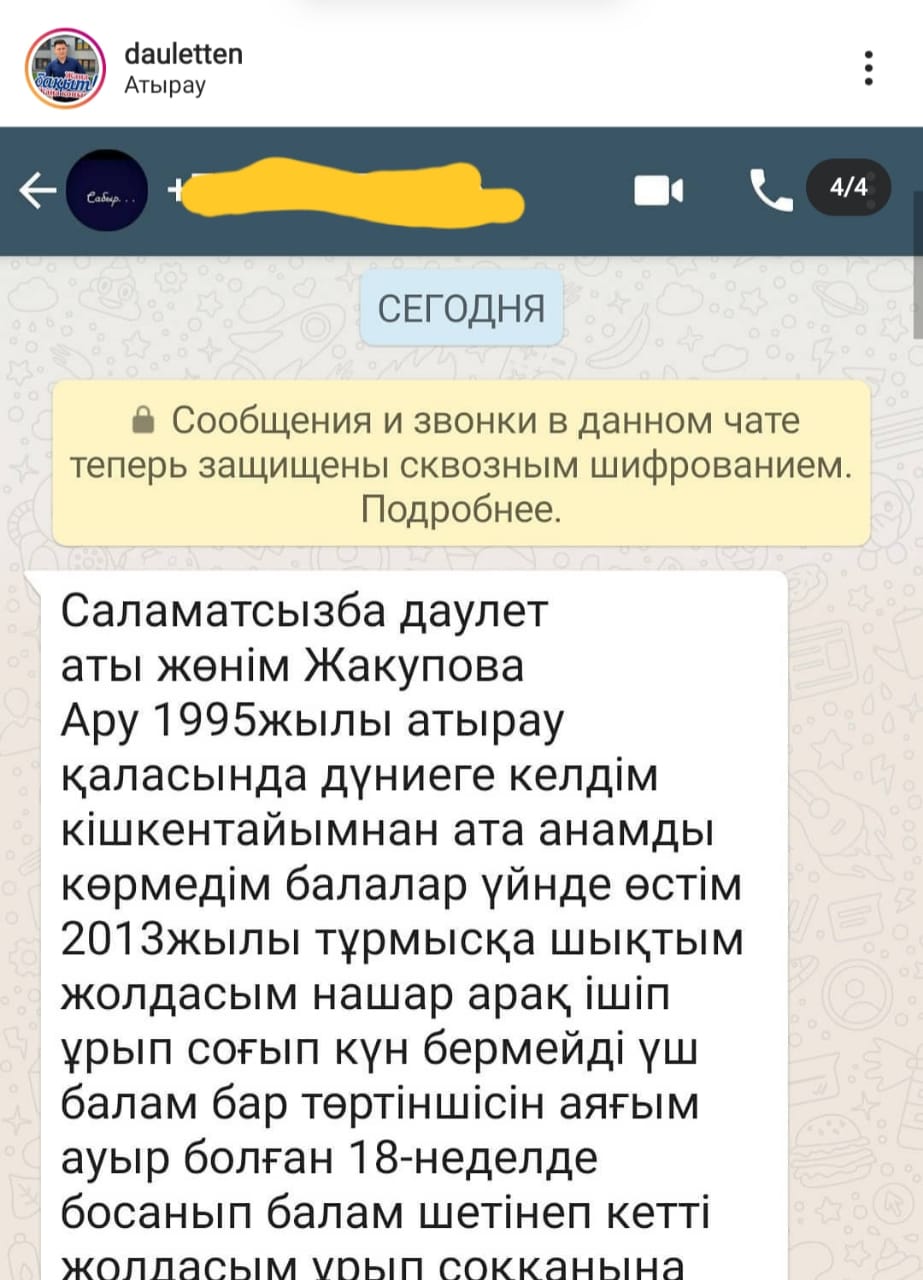Open dauletten's profile picture
This screenshot has height=1280, width=923.
coord(65,68)
